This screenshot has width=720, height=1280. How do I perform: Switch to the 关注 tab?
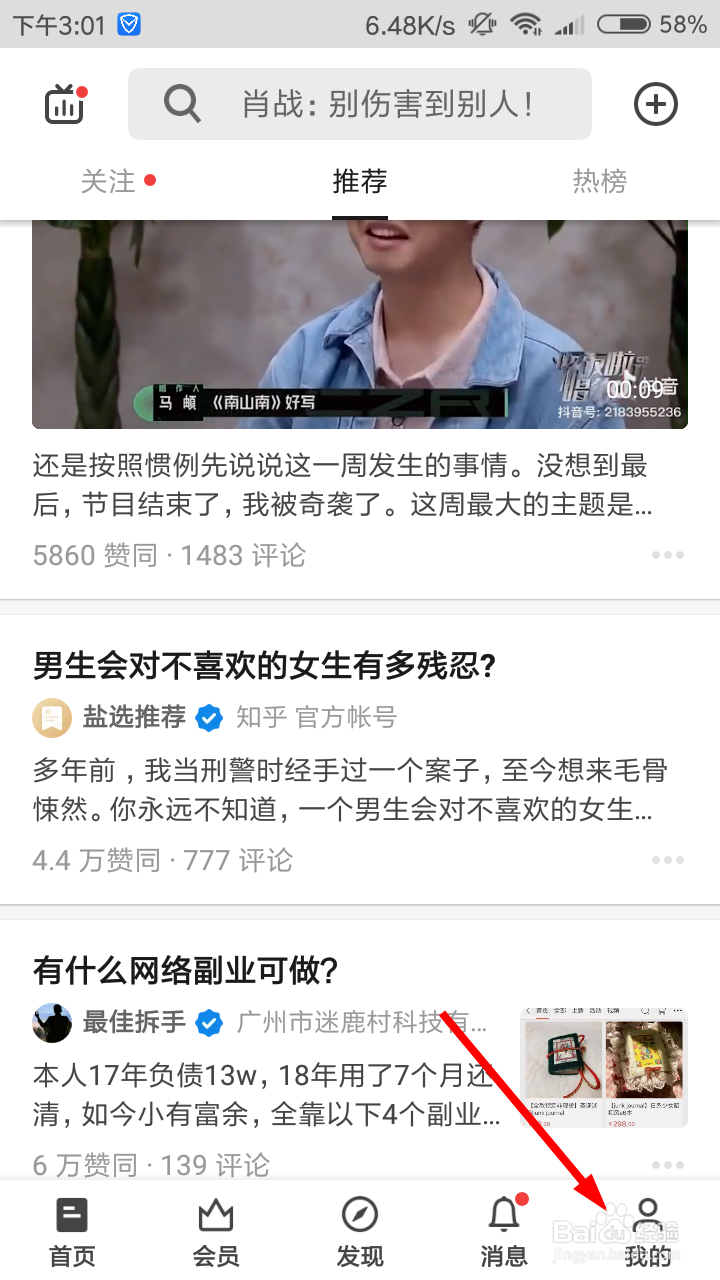110,181
